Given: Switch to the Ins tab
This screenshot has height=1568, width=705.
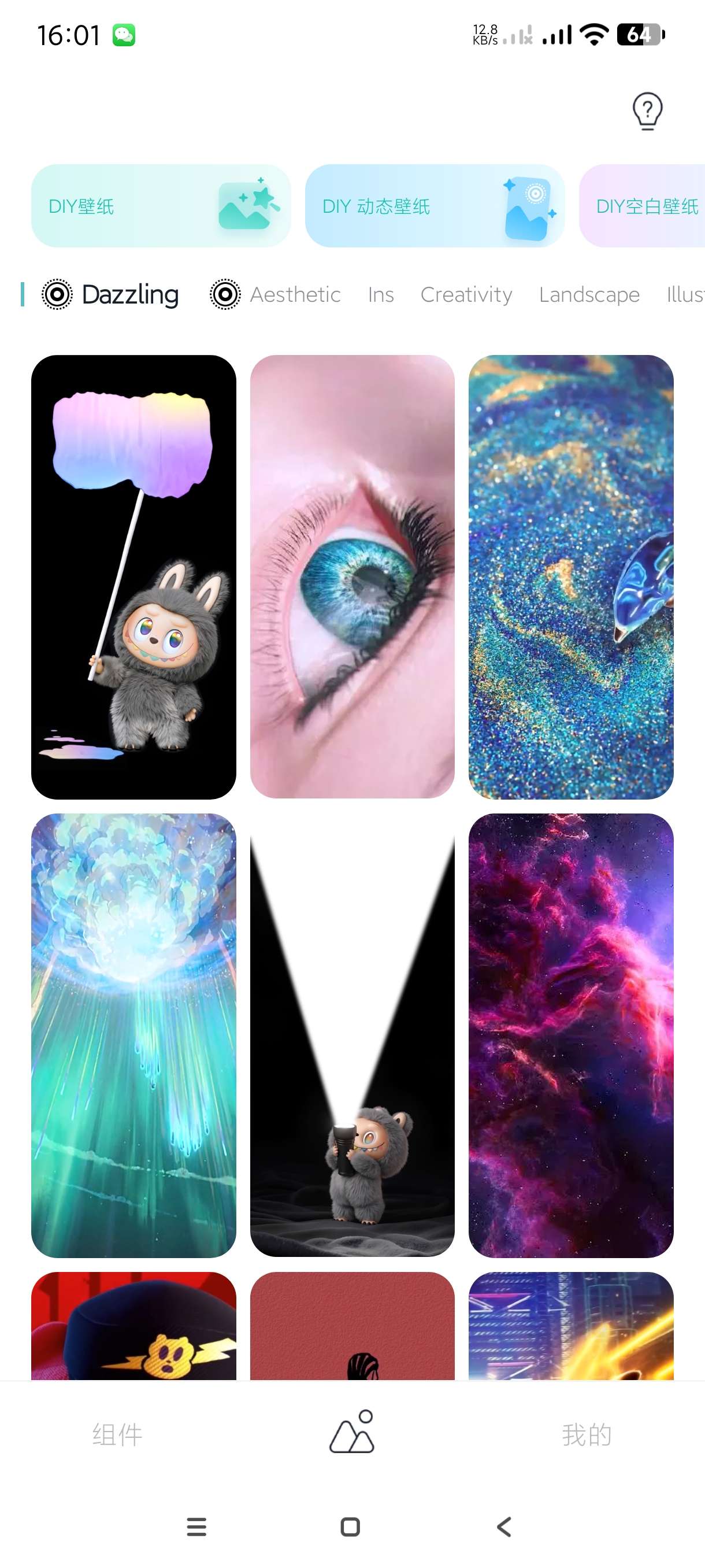Looking at the screenshot, I should [381, 295].
